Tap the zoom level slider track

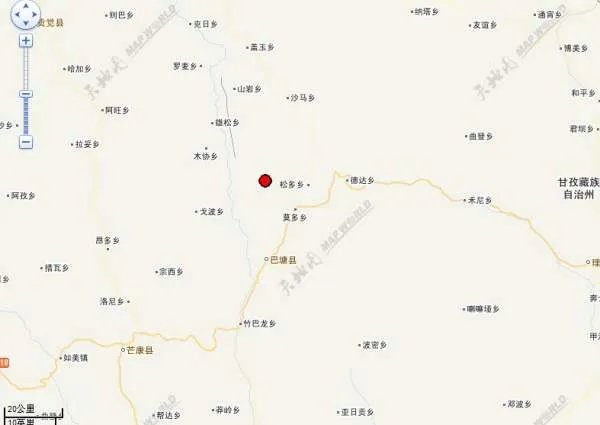point(26,70)
